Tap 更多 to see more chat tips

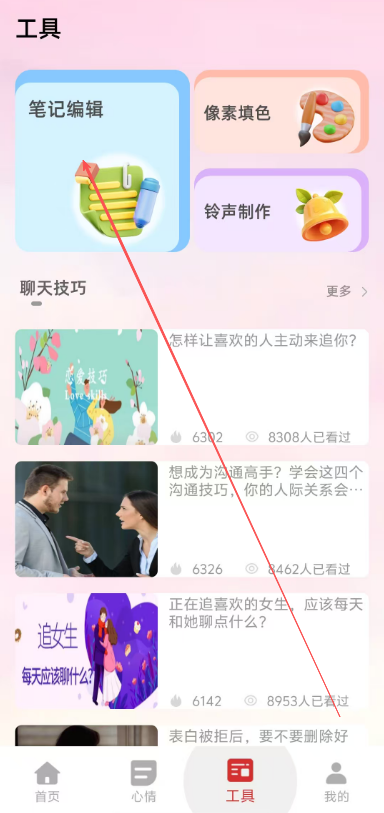[x=347, y=291]
